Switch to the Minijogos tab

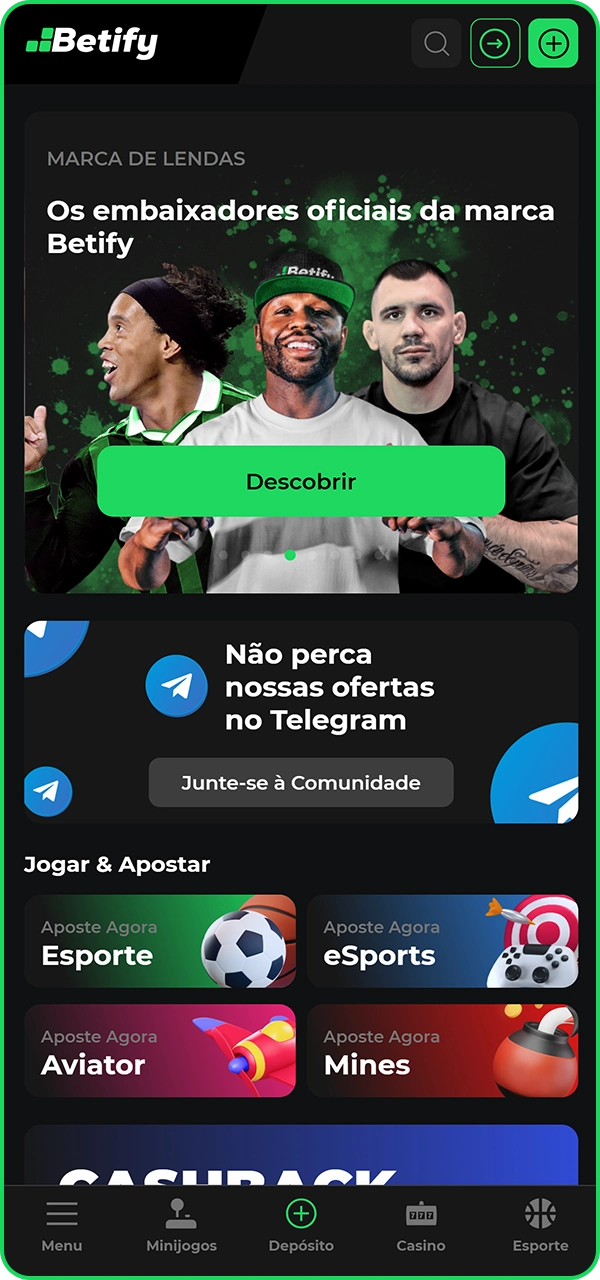181,1226
